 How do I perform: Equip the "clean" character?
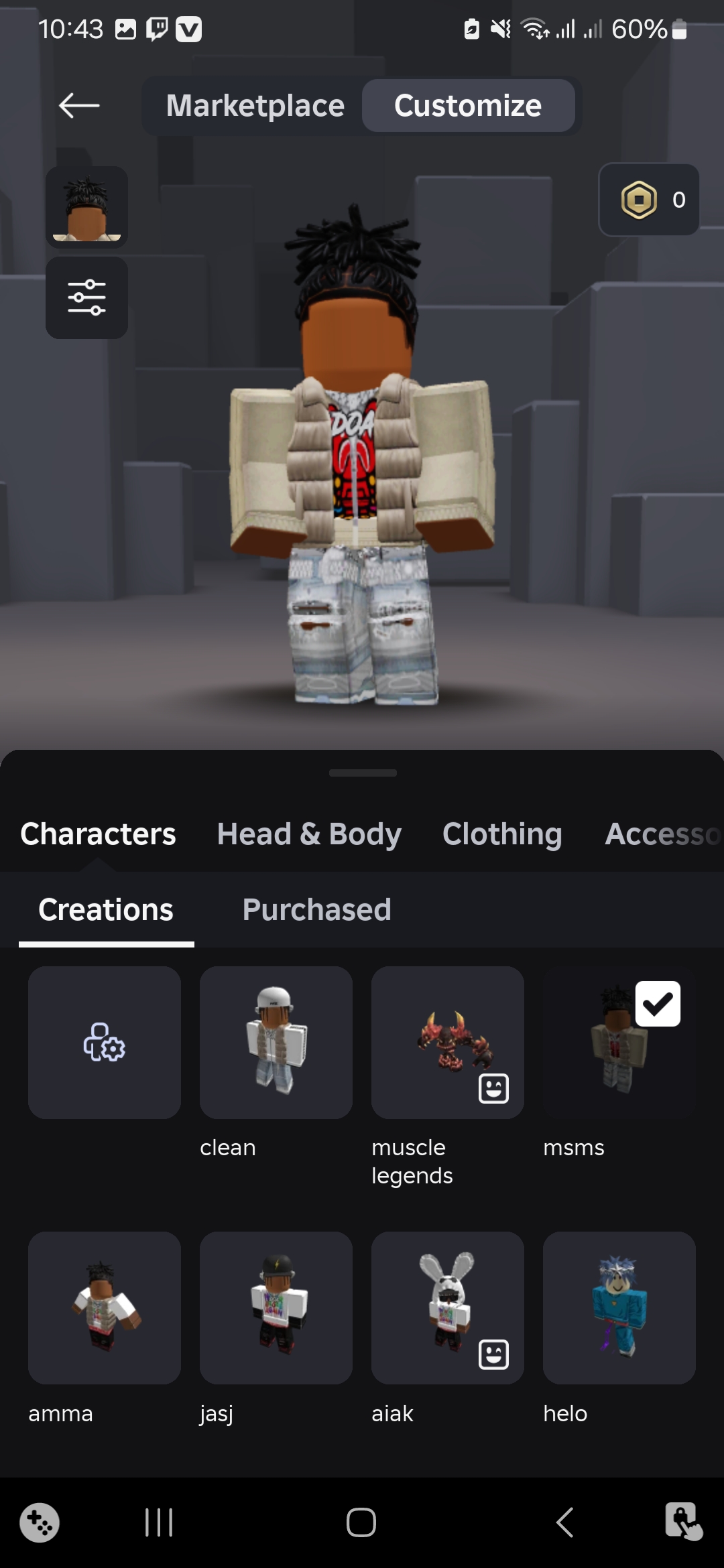coord(276,1043)
